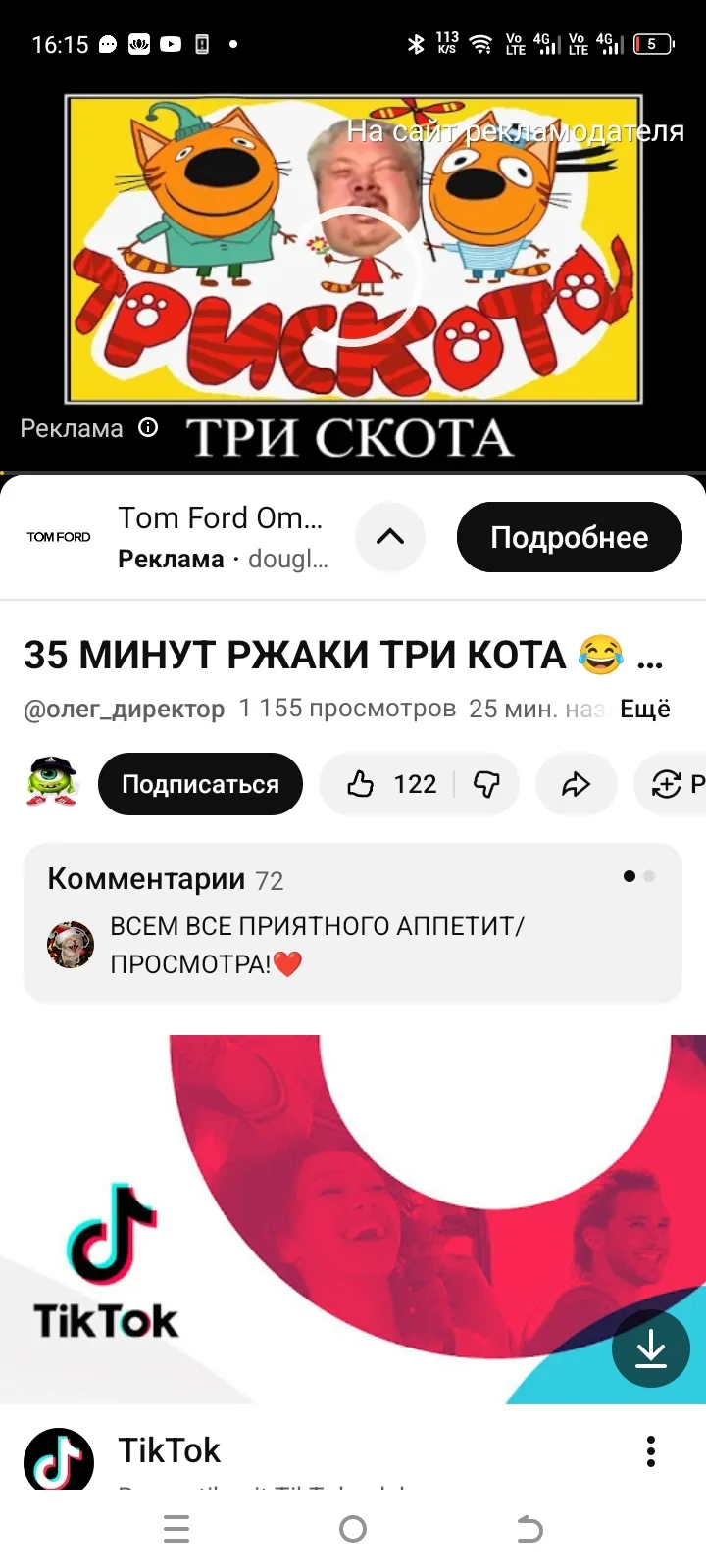Go to the home screen
Viewport: 706px width, 1568px height.
click(353, 1529)
